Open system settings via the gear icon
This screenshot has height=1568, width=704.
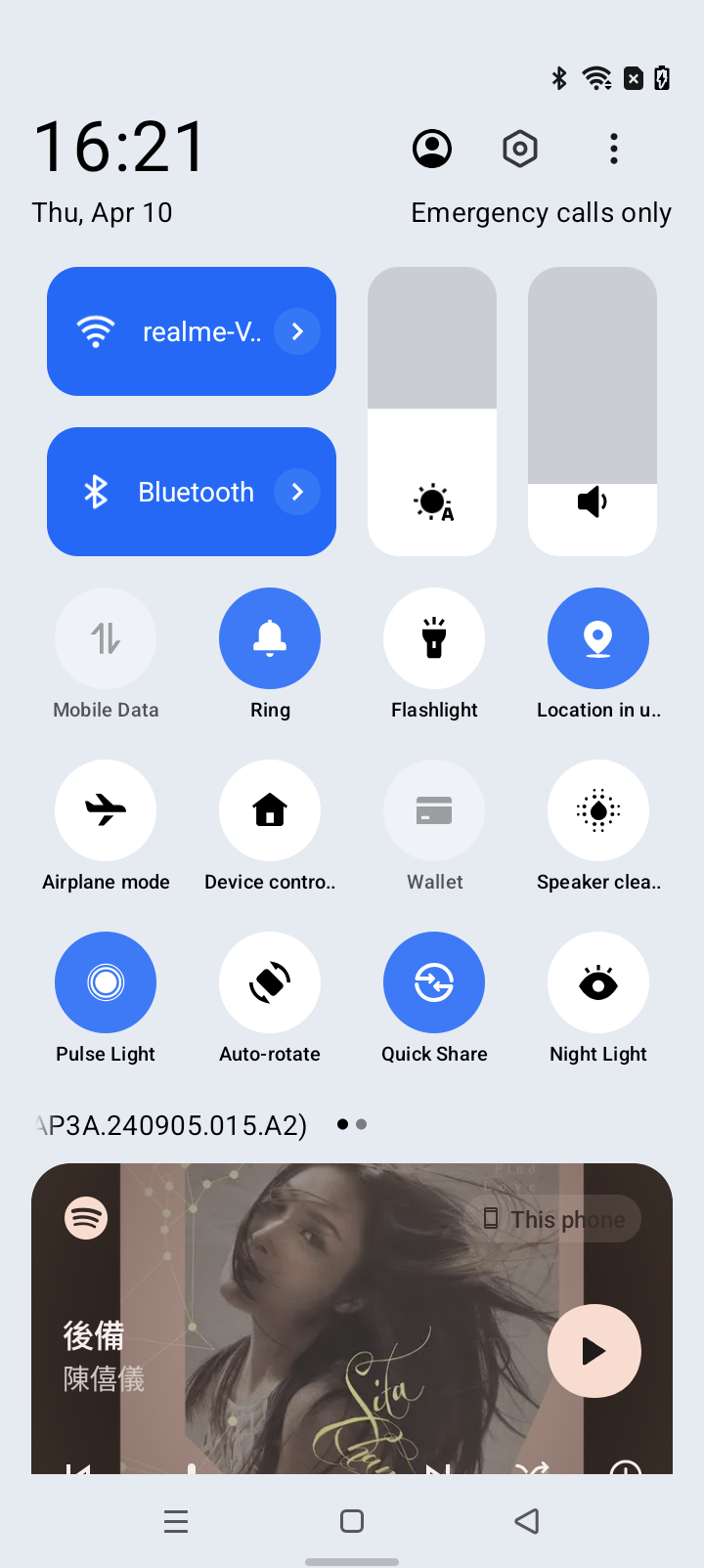(520, 149)
